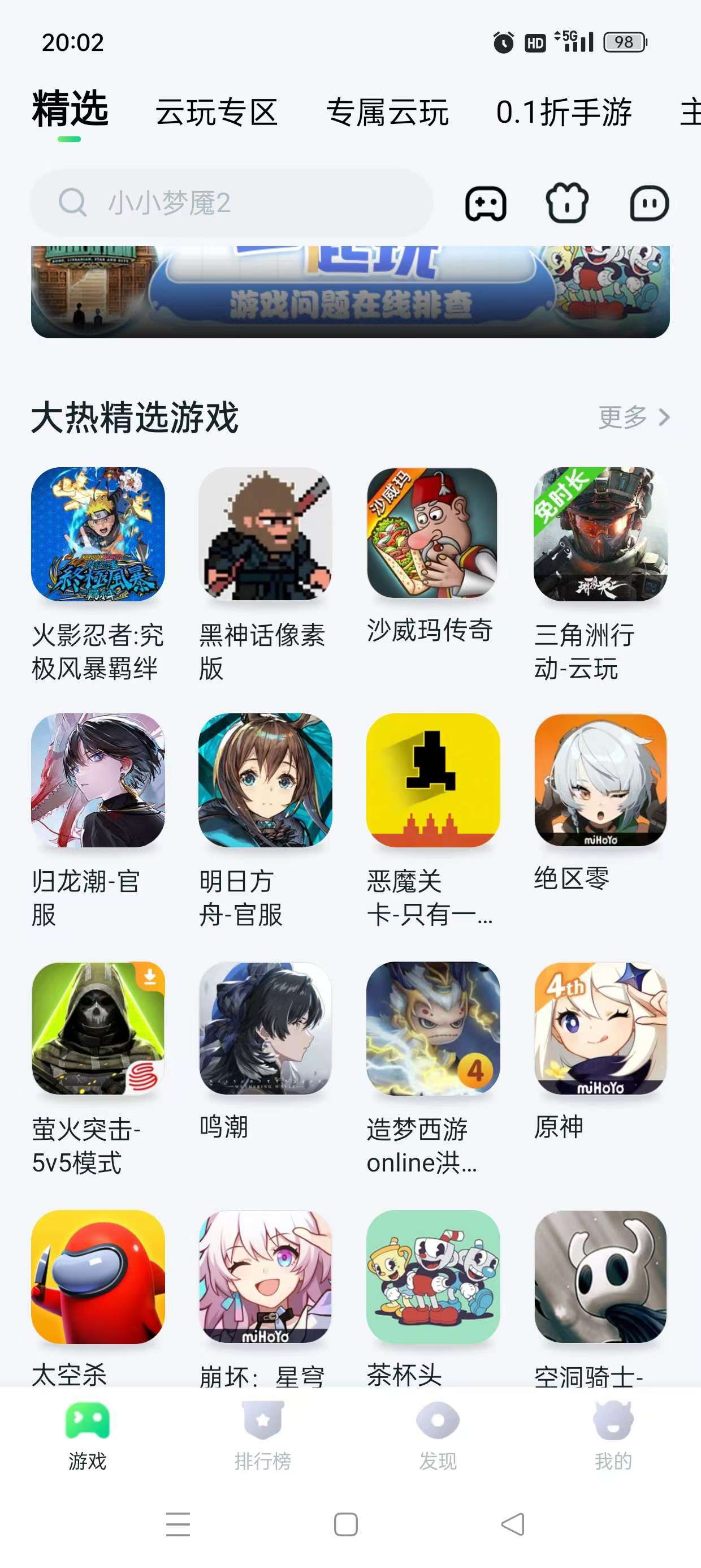Open the search box showing 小小梦魇2
The width and height of the screenshot is (701, 1568).
(x=231, y=203)
